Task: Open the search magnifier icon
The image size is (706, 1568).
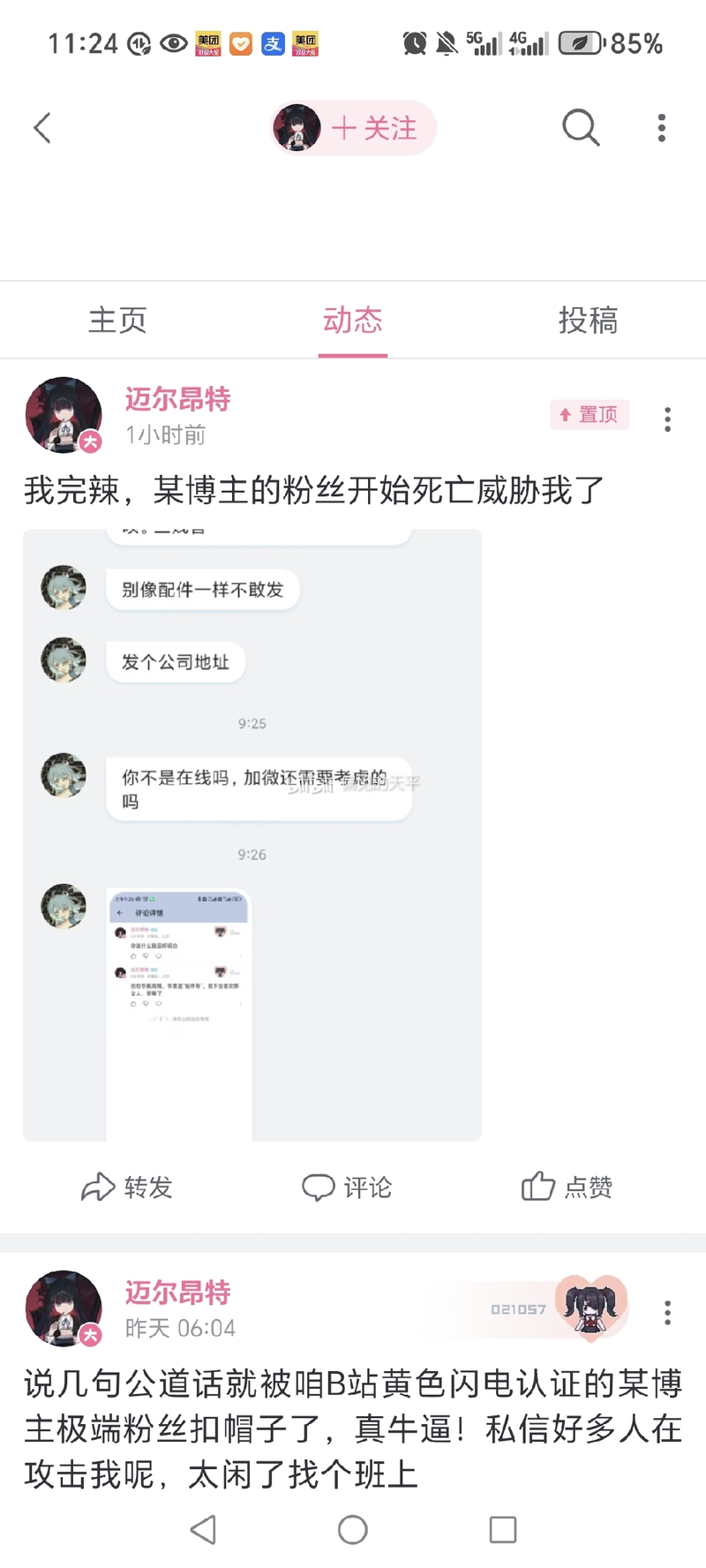Action: pos(581,128)
